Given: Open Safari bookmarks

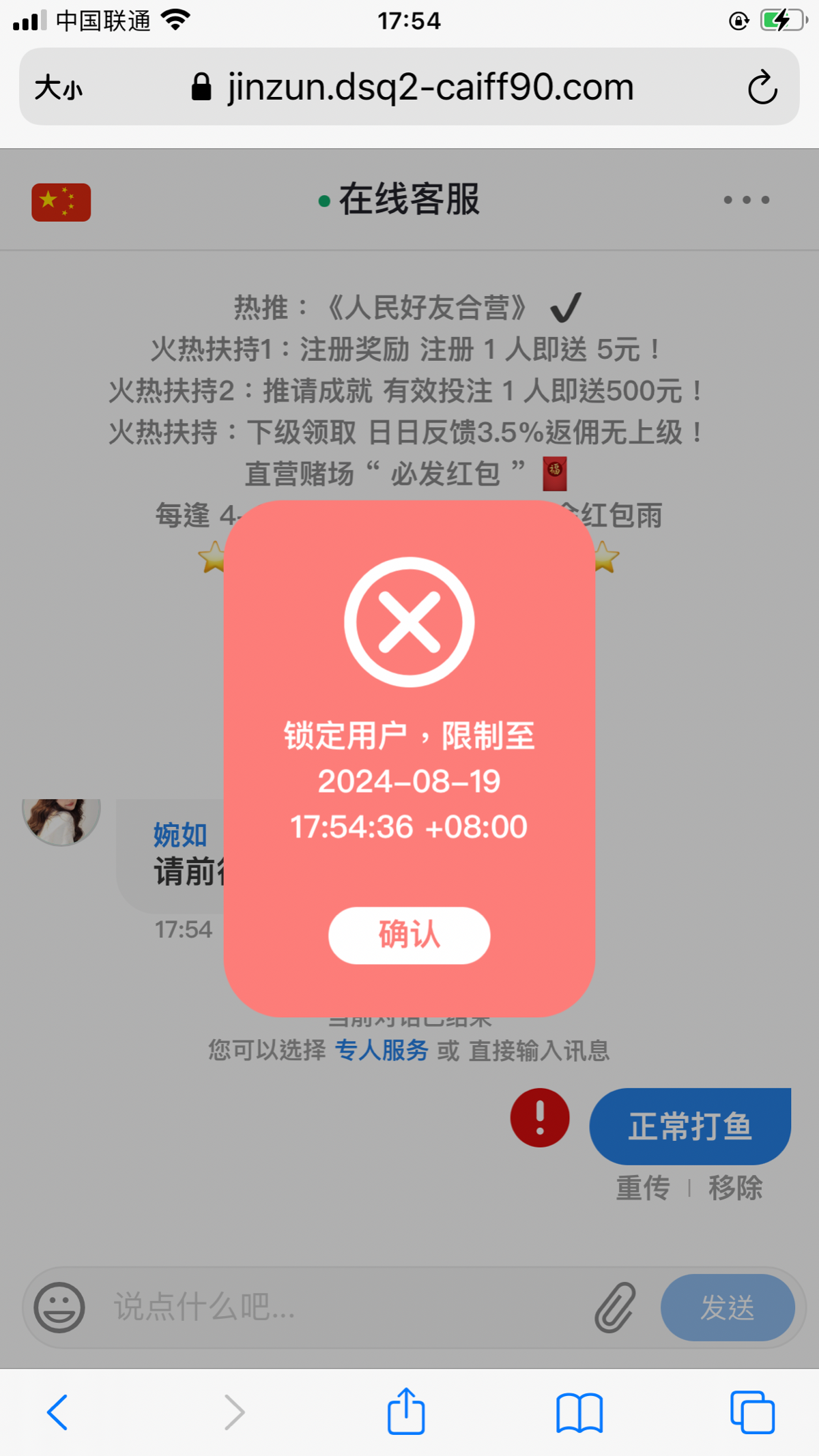Looking at the screenshot, I should click(579, 1412).
